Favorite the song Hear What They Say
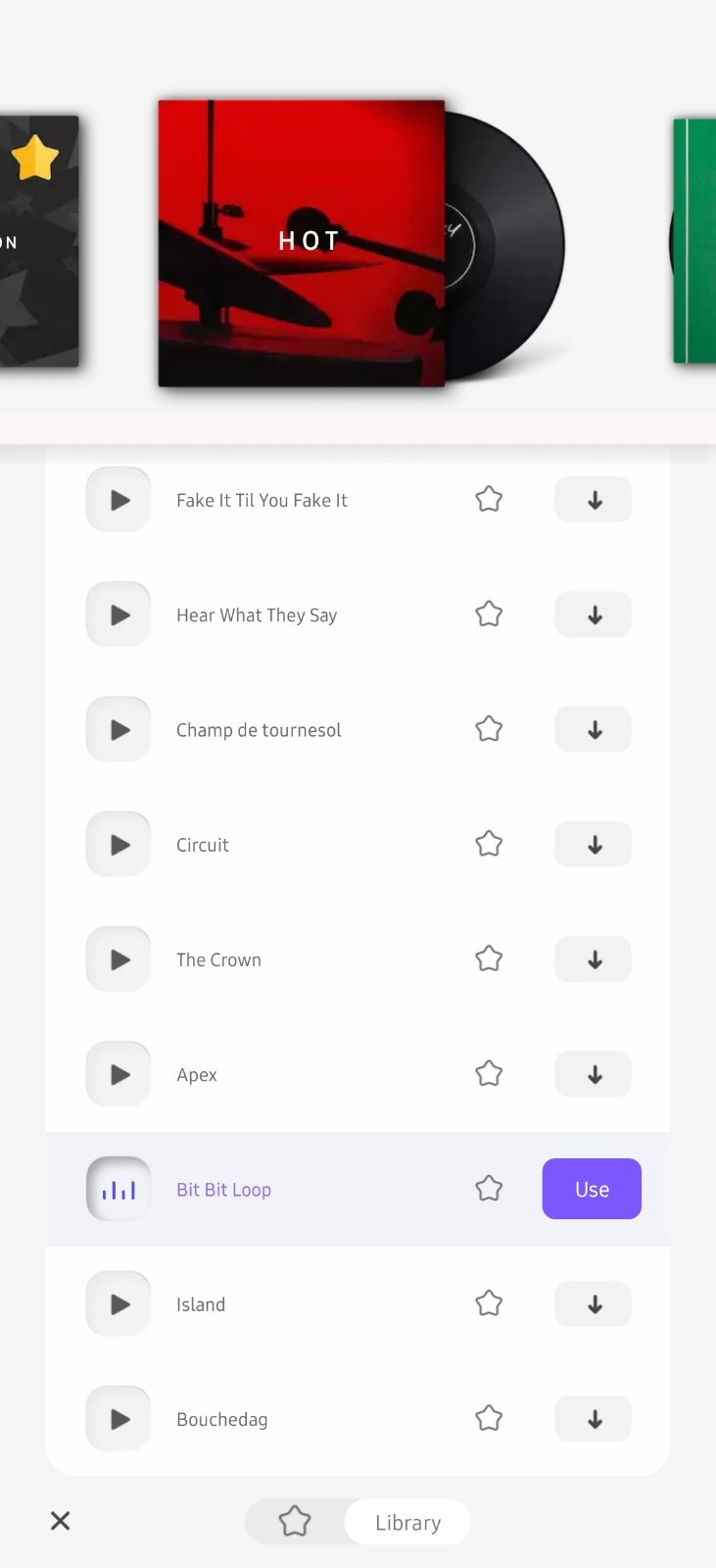The image size is (716, 1568). 489,614
